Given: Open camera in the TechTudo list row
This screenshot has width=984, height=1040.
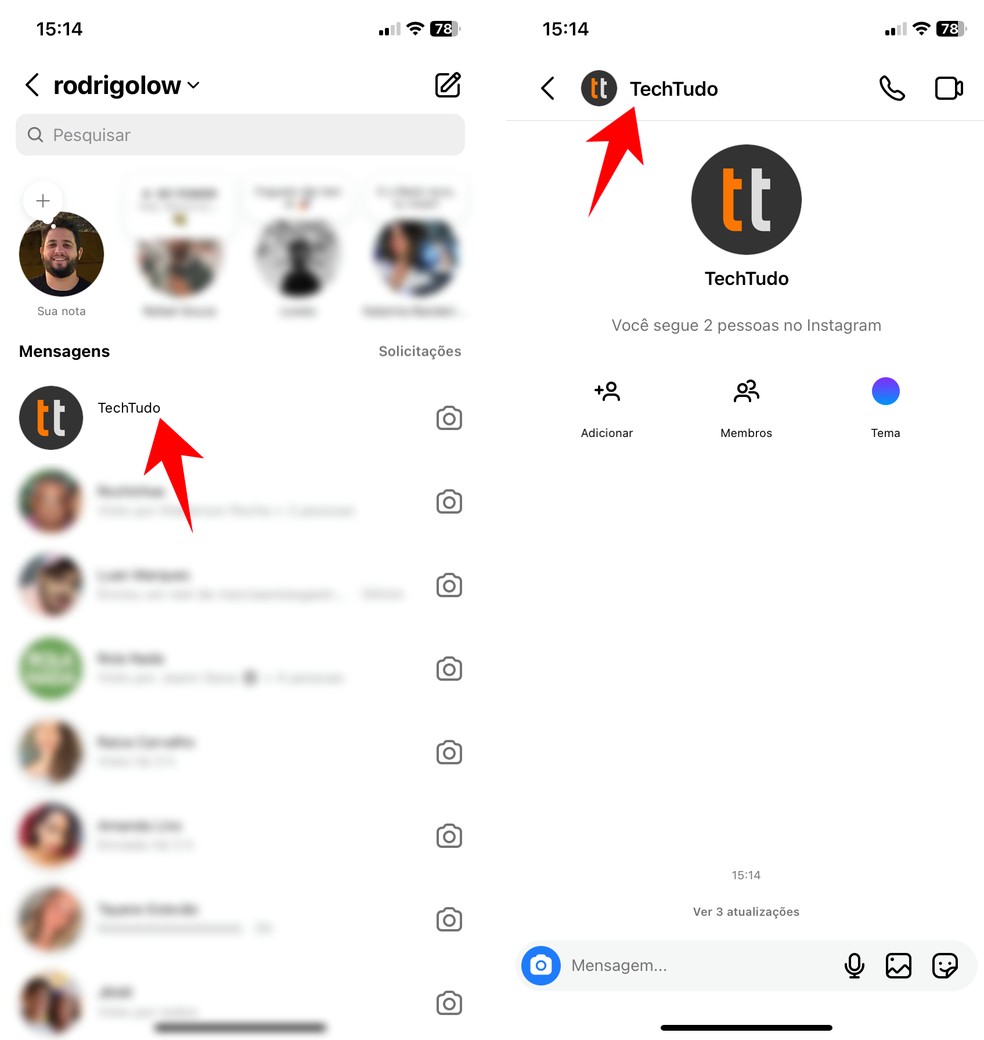Looking at the screenshot, I should 449,418.
